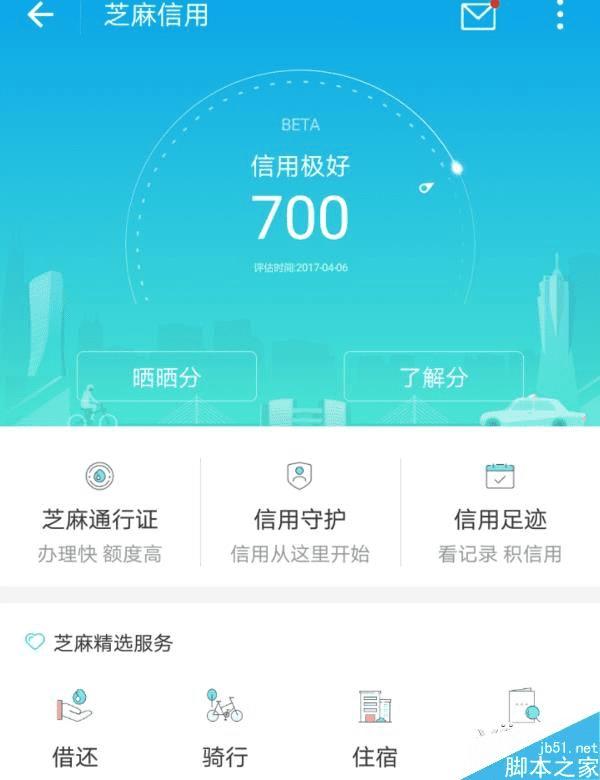The image size is (600, 780).
Task: Select the 骑行 service
Action: point(225,725)
